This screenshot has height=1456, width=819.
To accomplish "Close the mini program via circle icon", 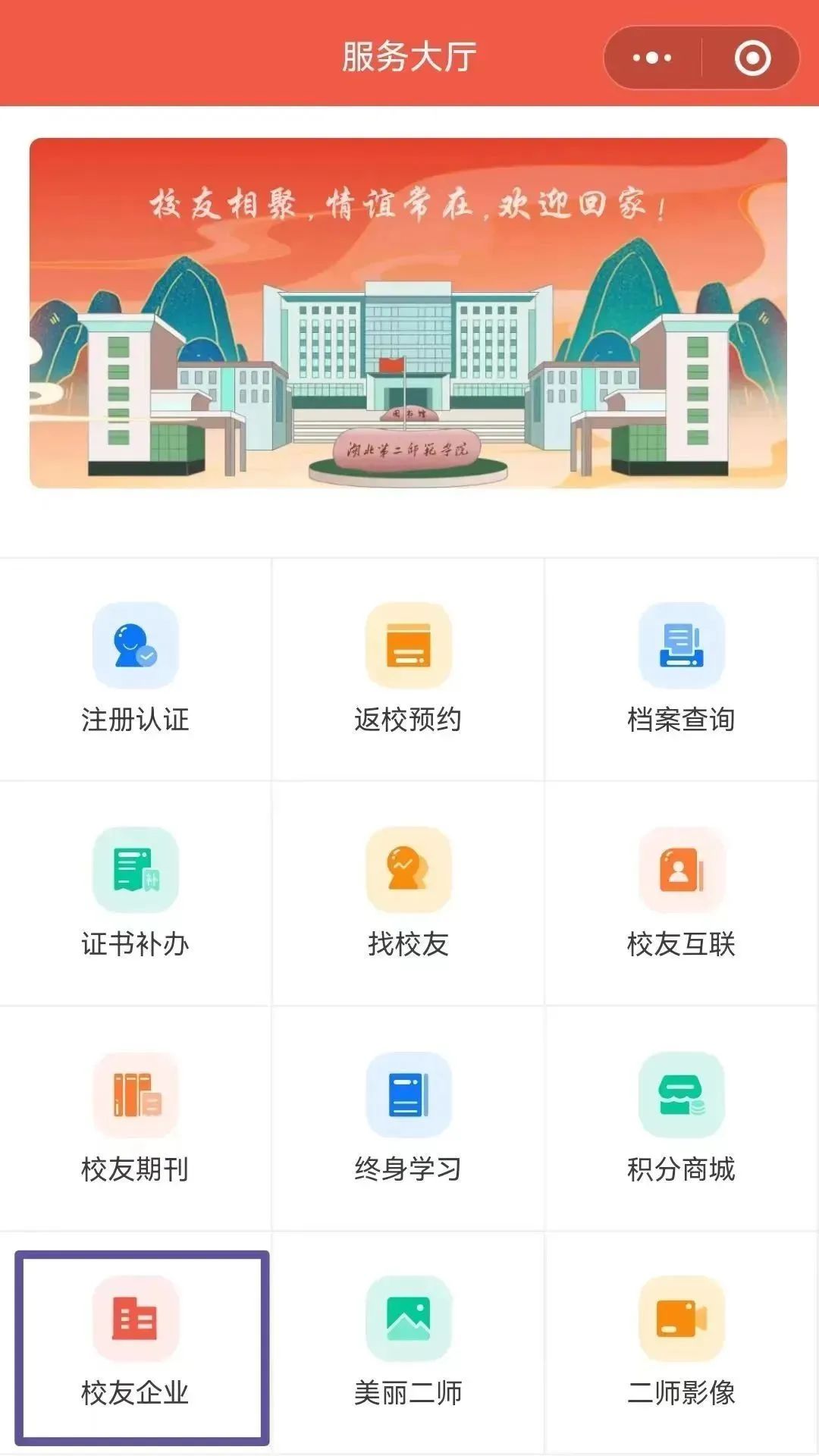I will tap(752, 58).
